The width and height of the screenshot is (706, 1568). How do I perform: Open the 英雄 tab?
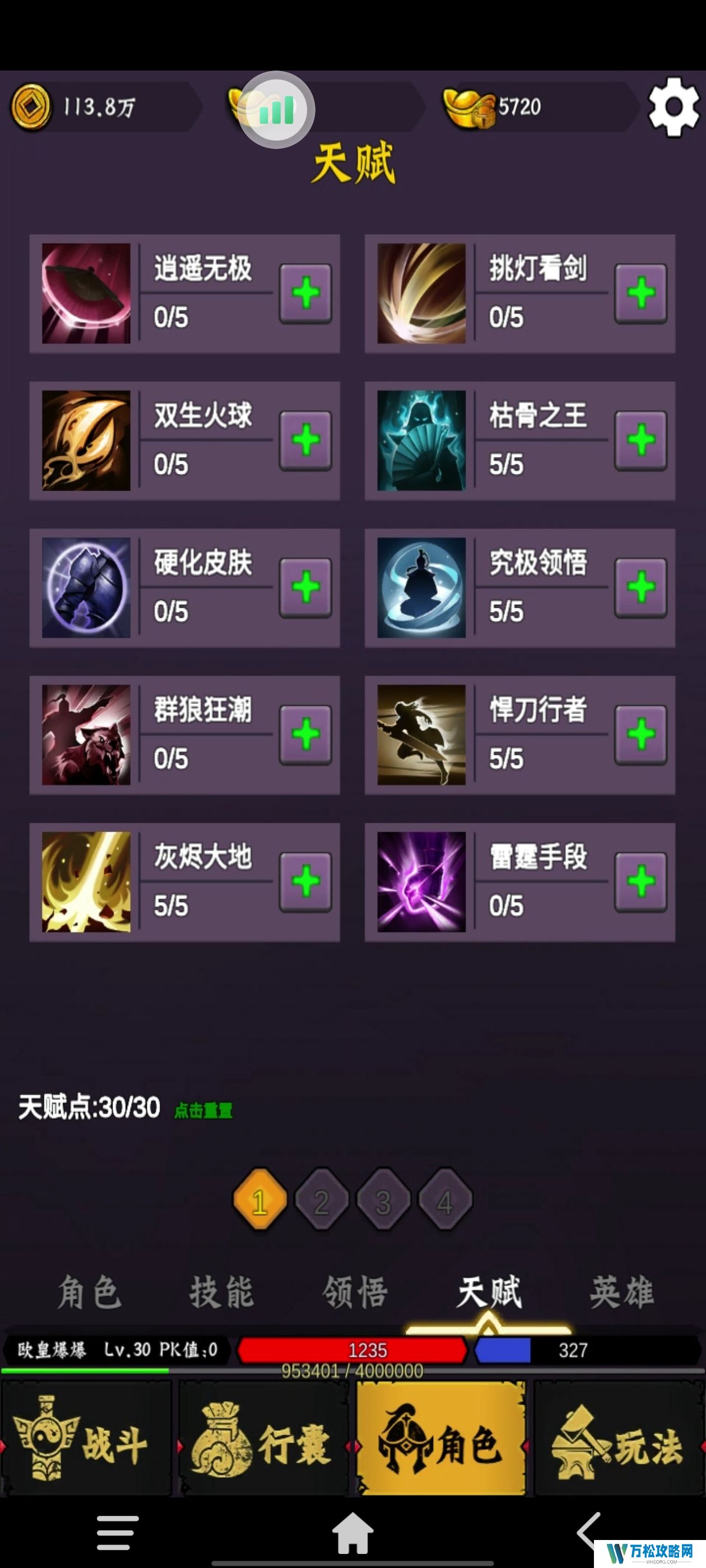pos(621,1292)
